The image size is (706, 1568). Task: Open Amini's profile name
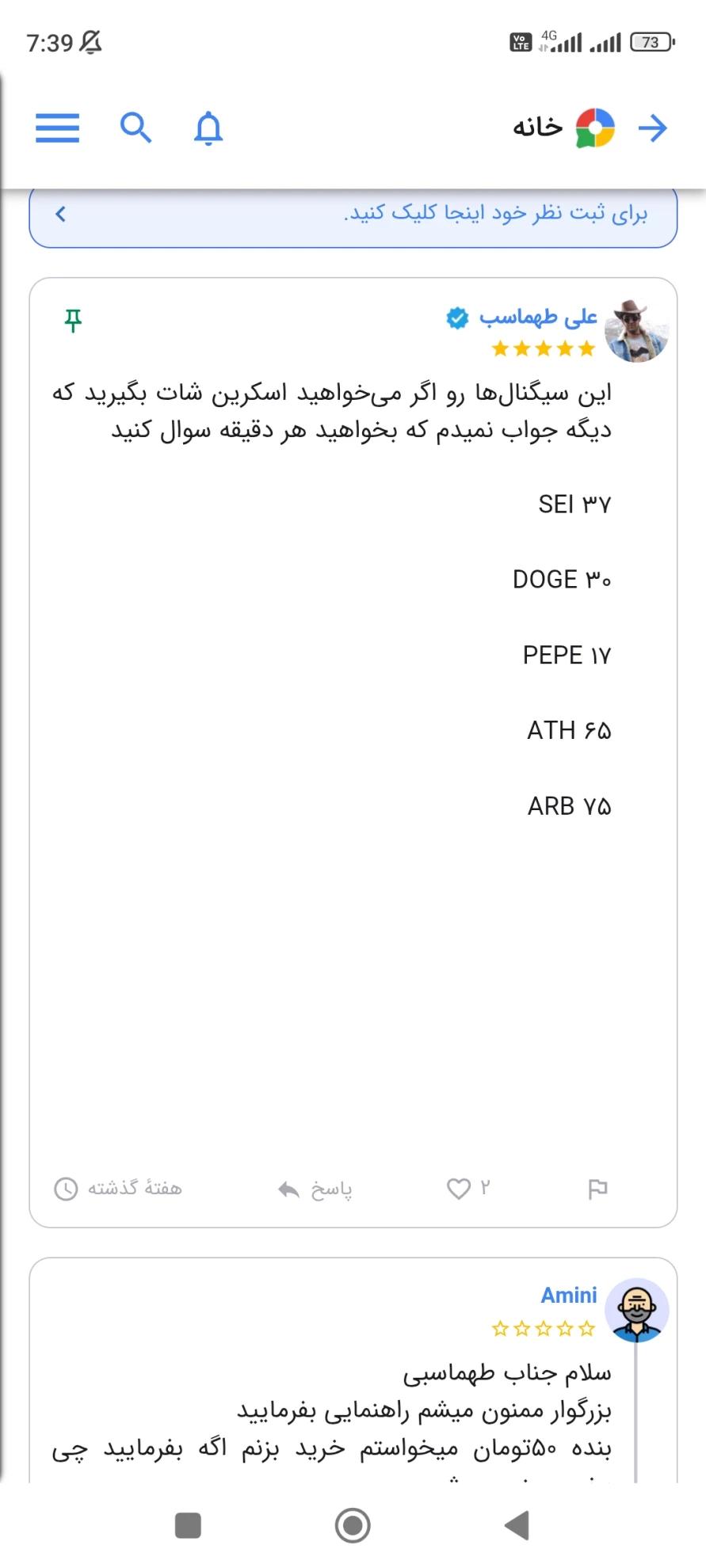(x=568, y=1296)
